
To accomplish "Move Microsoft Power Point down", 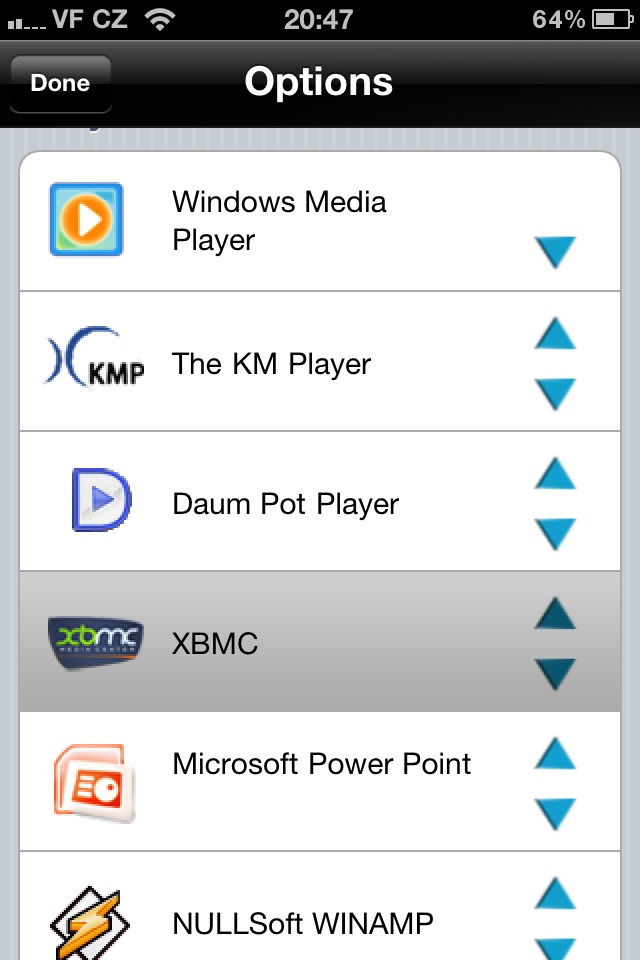I will coord(555,813).
